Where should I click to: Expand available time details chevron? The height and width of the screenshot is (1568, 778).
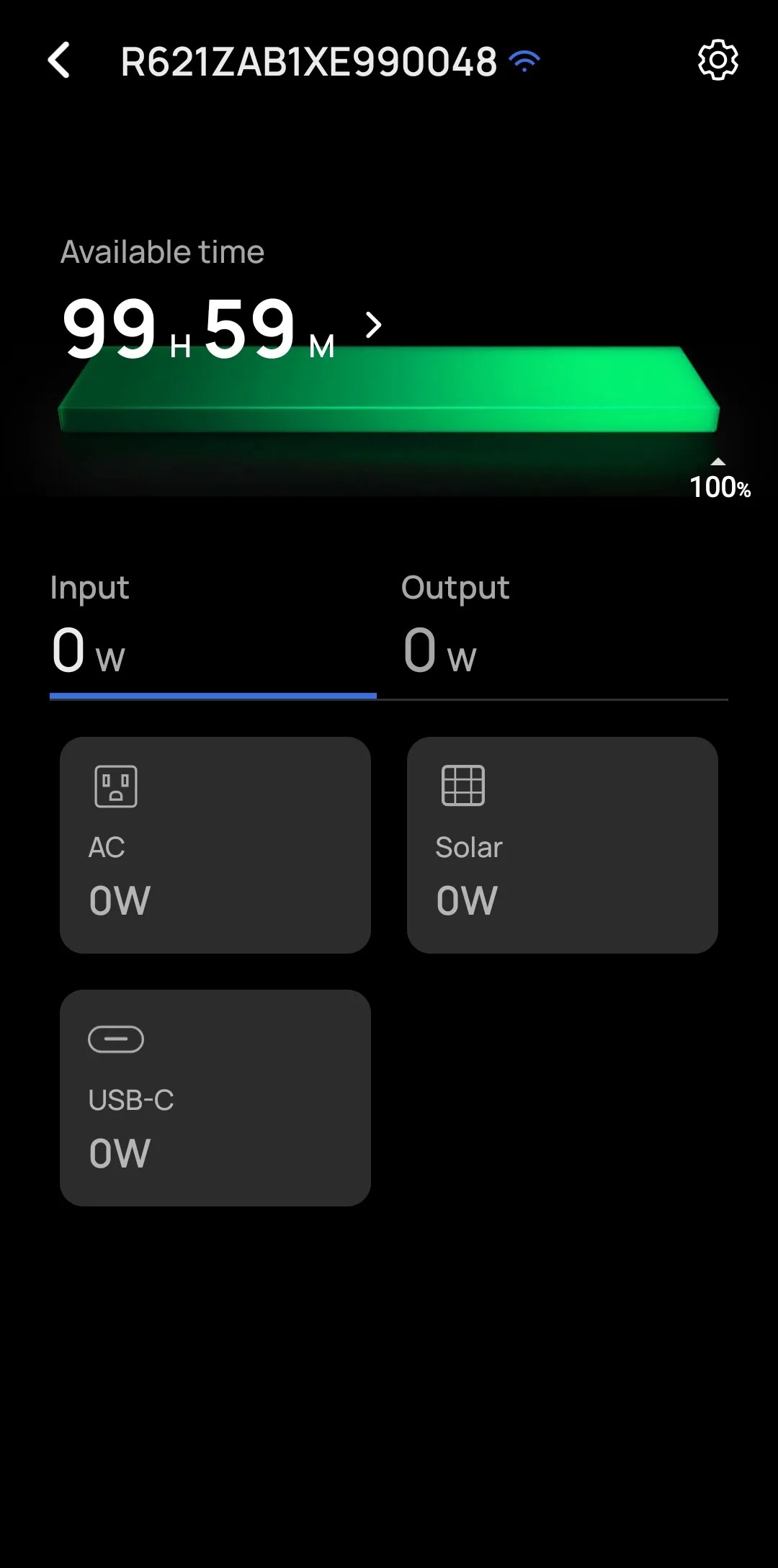point(373,326)
